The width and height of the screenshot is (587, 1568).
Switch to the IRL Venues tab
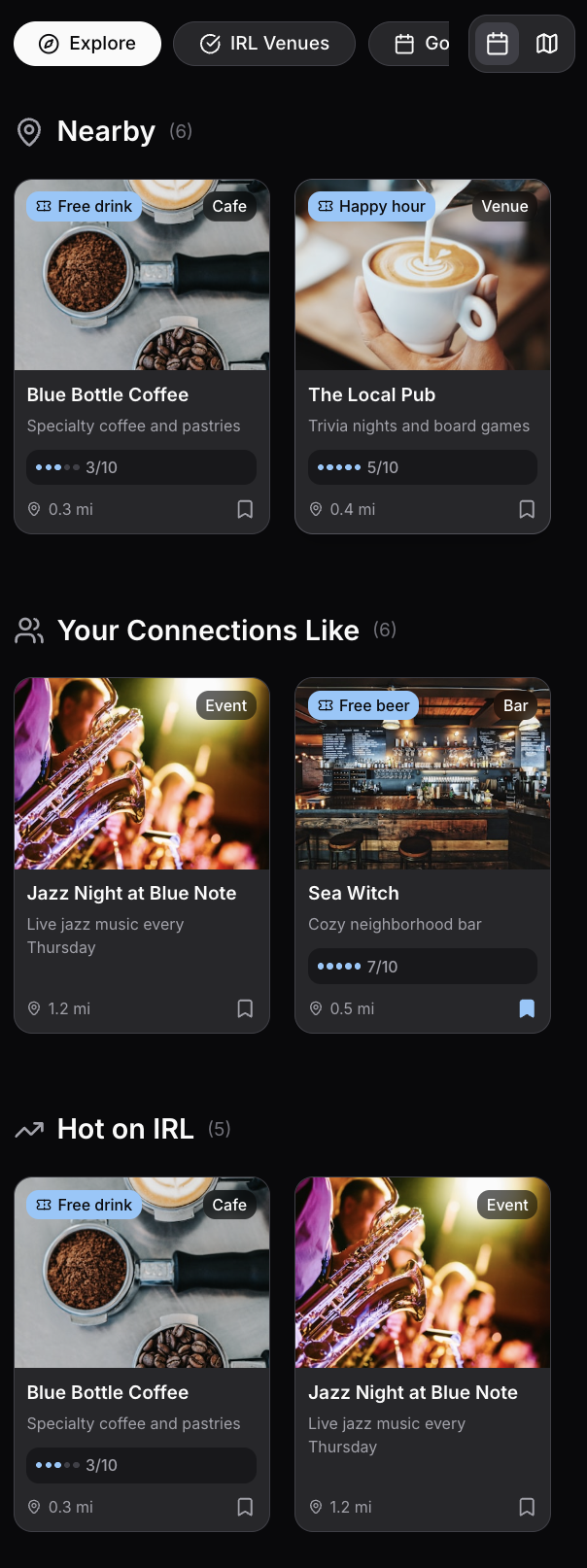pos(264,44)
